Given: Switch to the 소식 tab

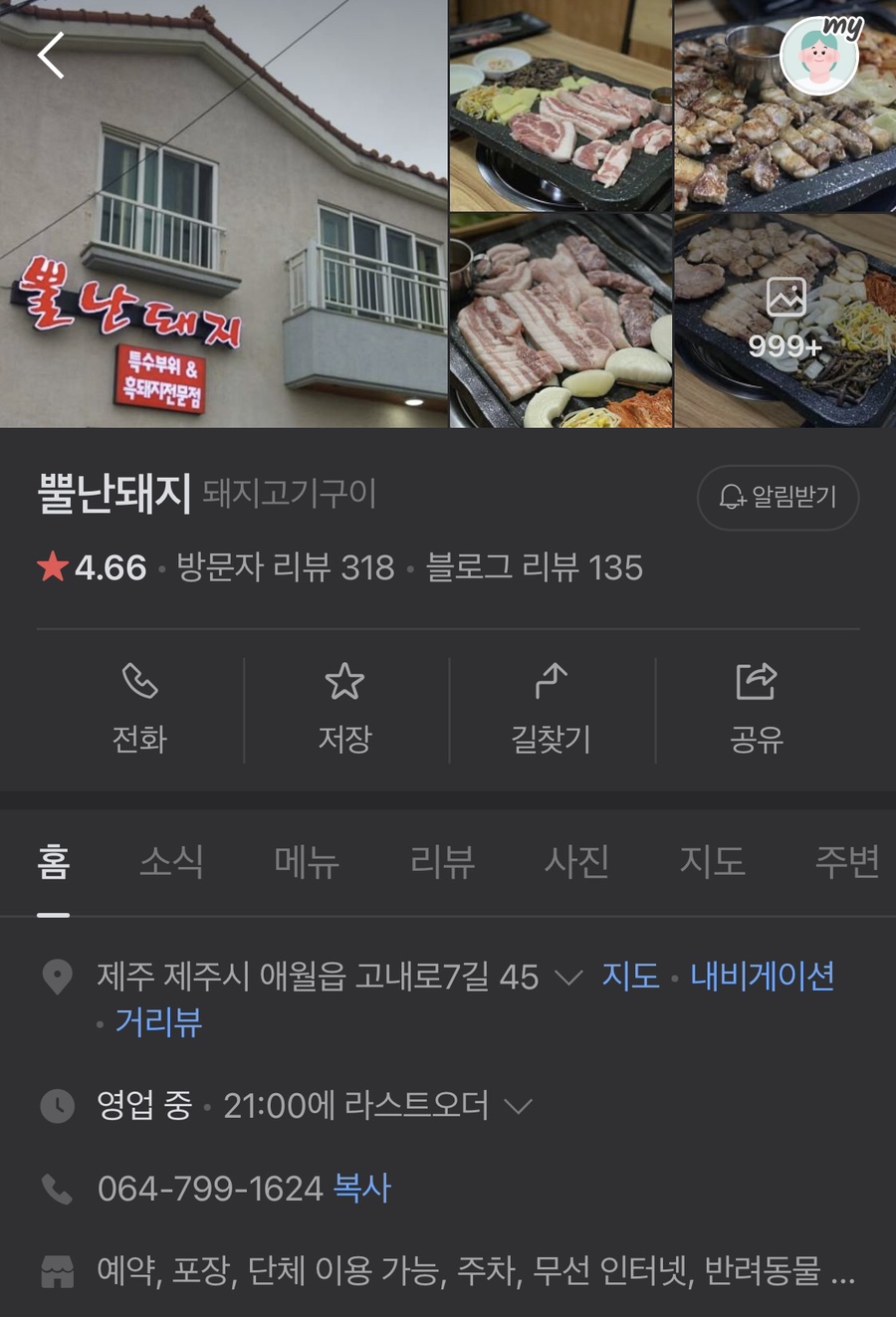Looking at the screenshot, I should [x=171, y=861].
